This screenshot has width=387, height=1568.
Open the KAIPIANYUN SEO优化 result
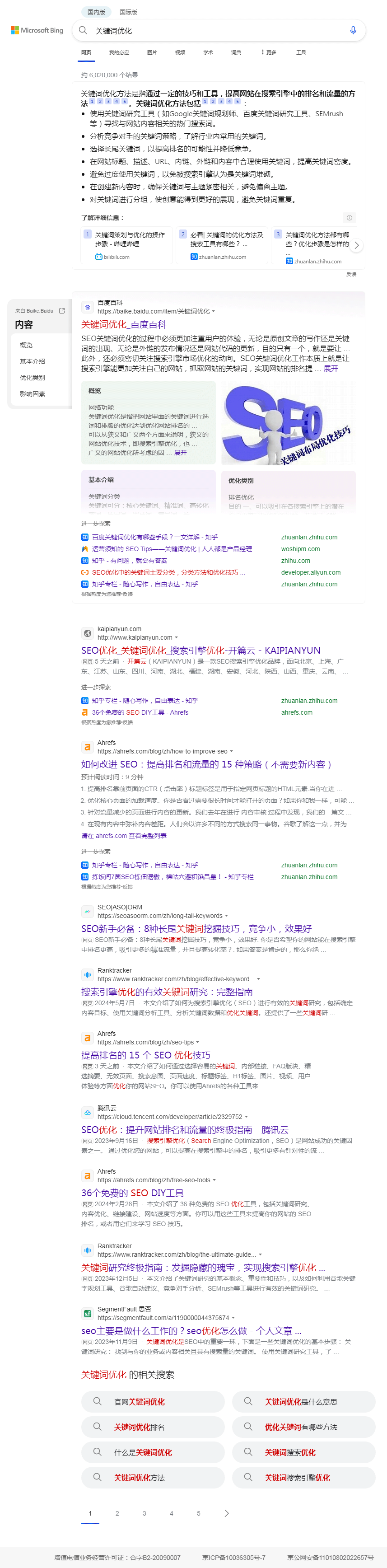point(201,650)
